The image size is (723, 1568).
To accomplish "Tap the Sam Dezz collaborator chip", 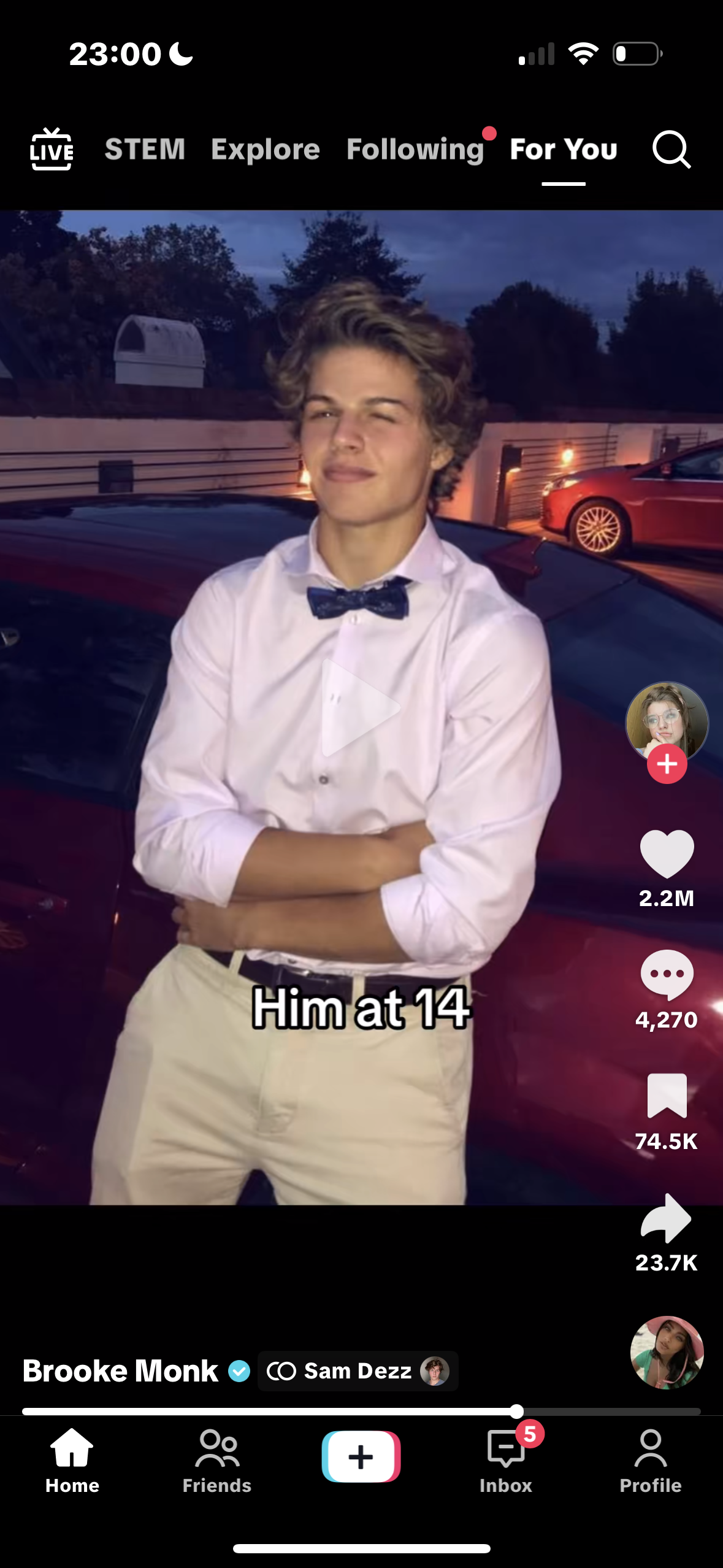I will click(x=358, y=1370).
